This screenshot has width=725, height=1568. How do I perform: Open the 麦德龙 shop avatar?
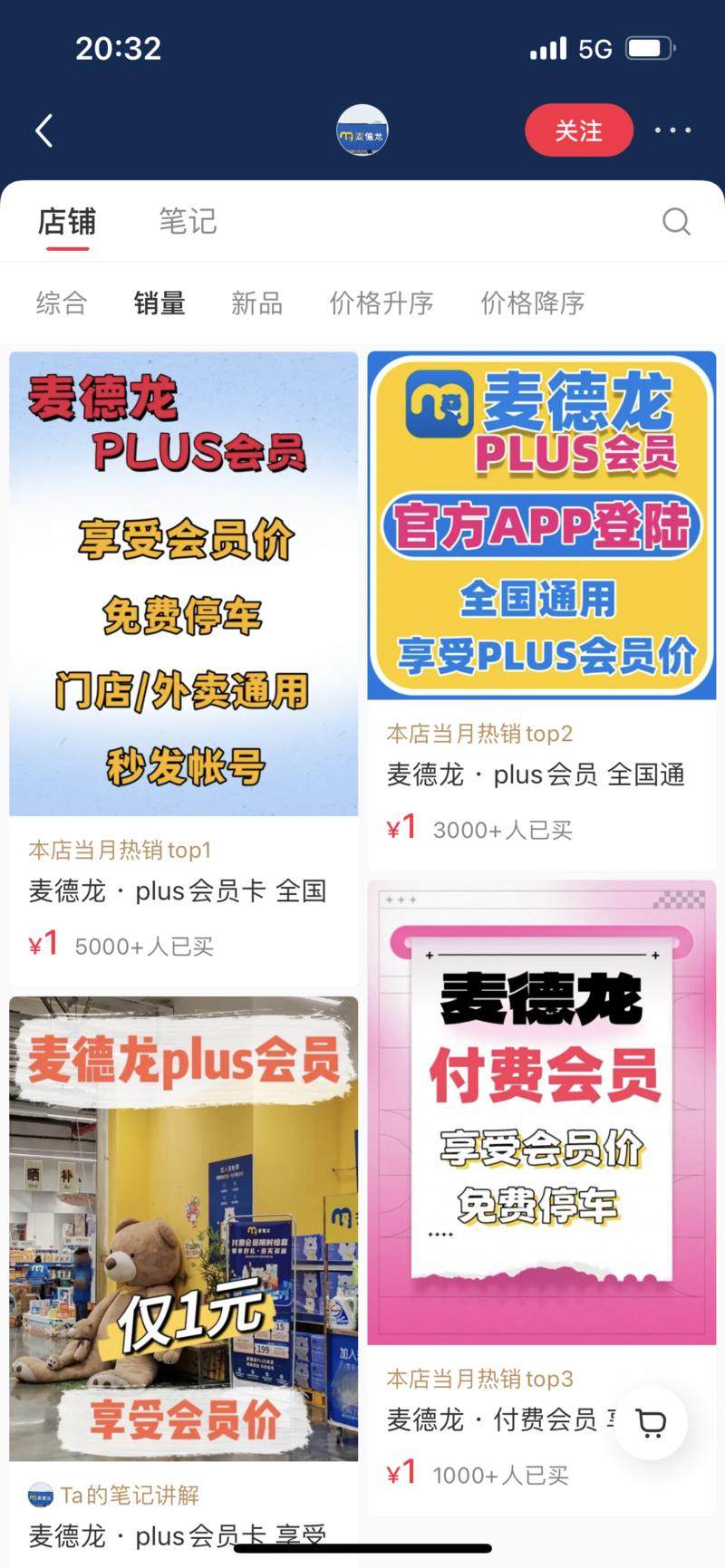click(362, 131)
